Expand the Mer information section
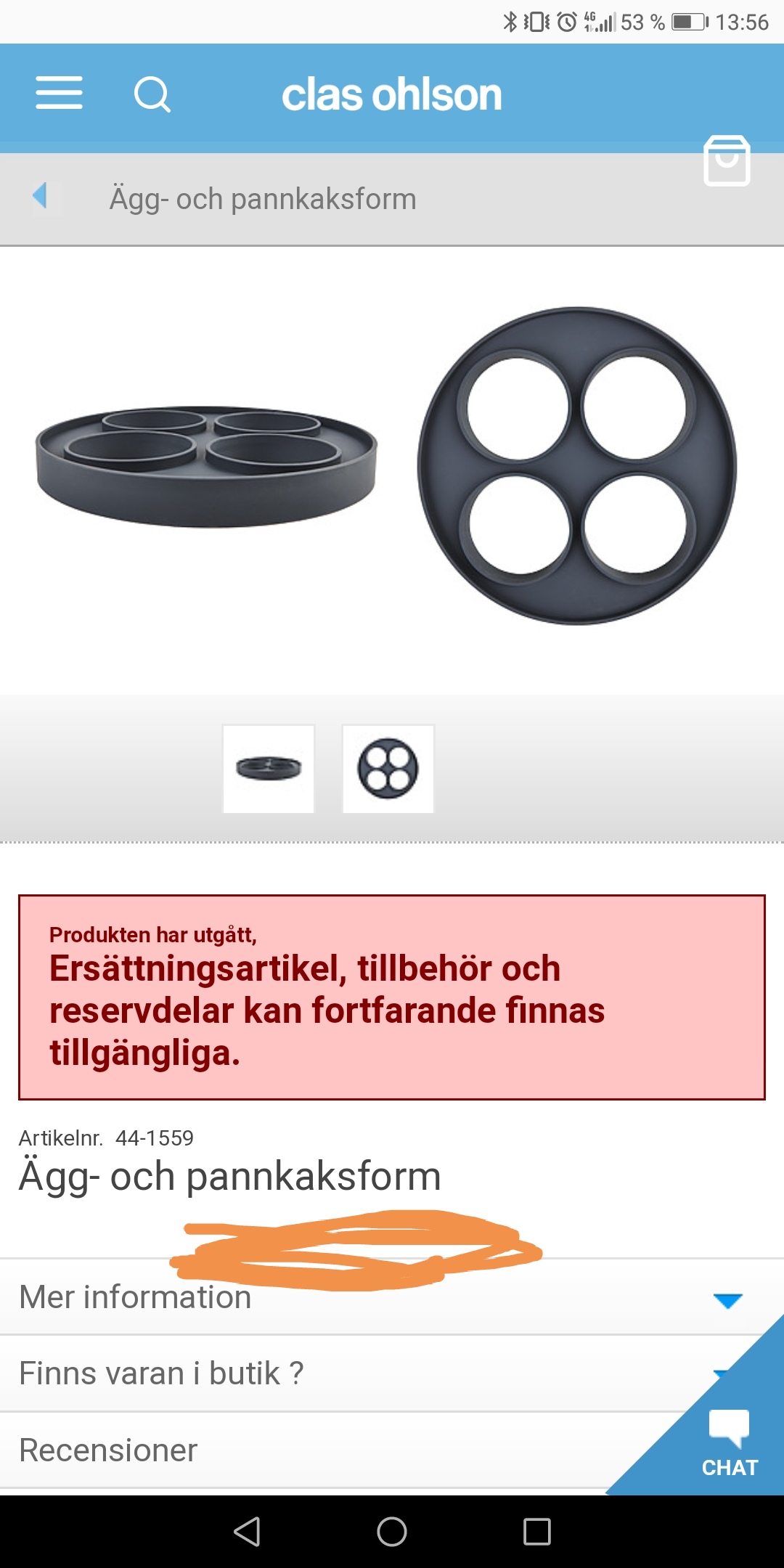784x1568 pixels. point(363,1298)
